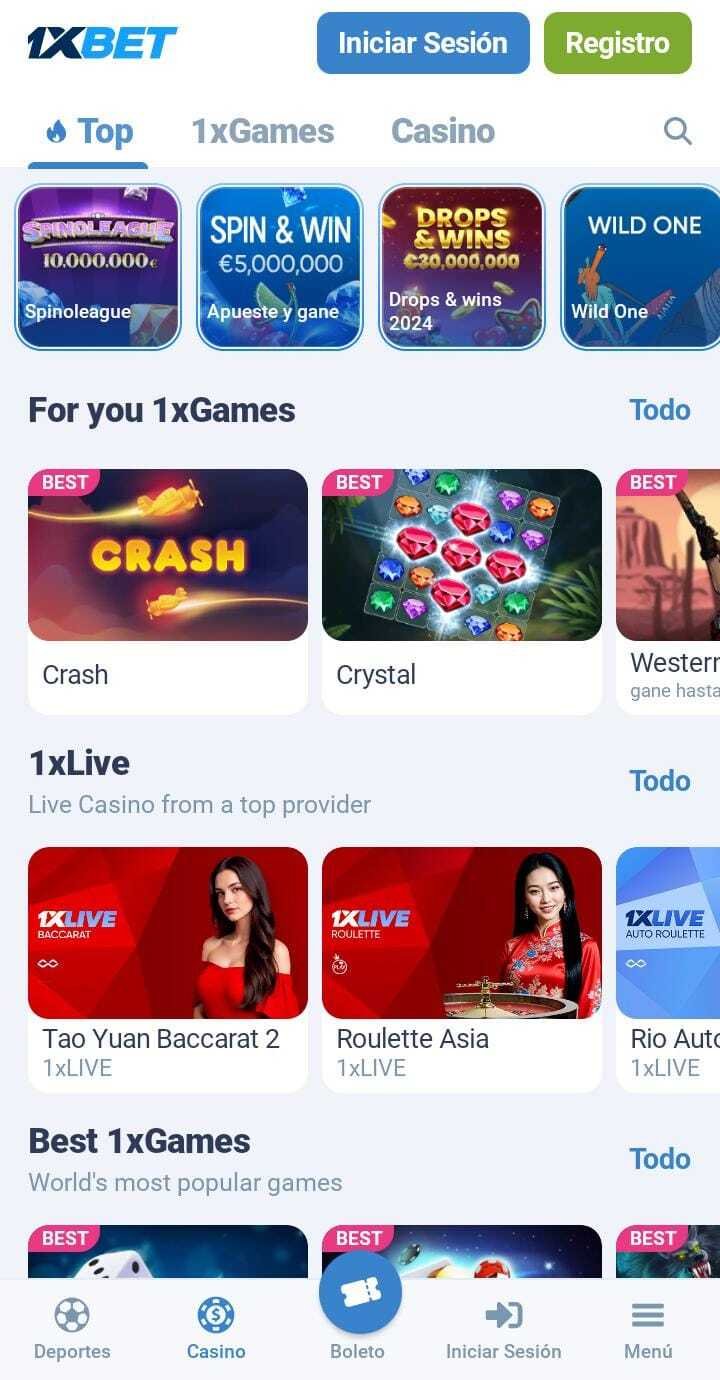Image resolution: width=720 pixels, height=1380 pixels.
Task: Open Todo link in the 1xLive section
Action: pyautogui.click(x=660, y=781)
